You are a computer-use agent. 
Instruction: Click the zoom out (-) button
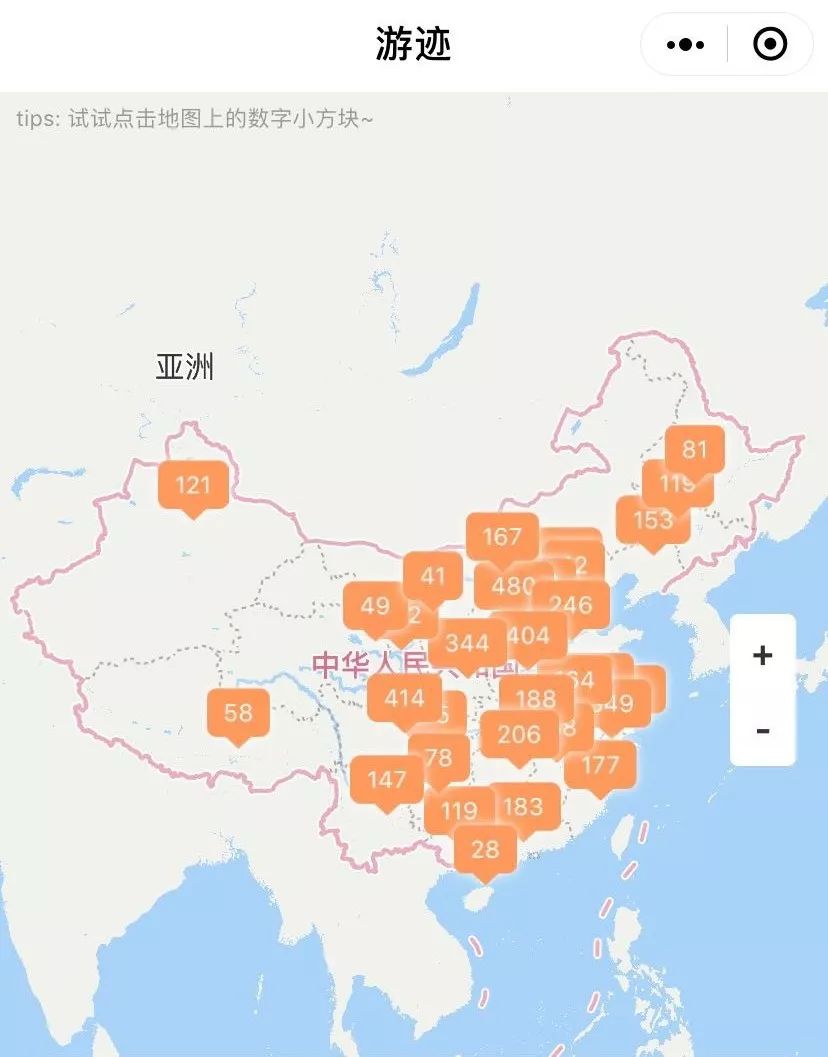[762, 731]
